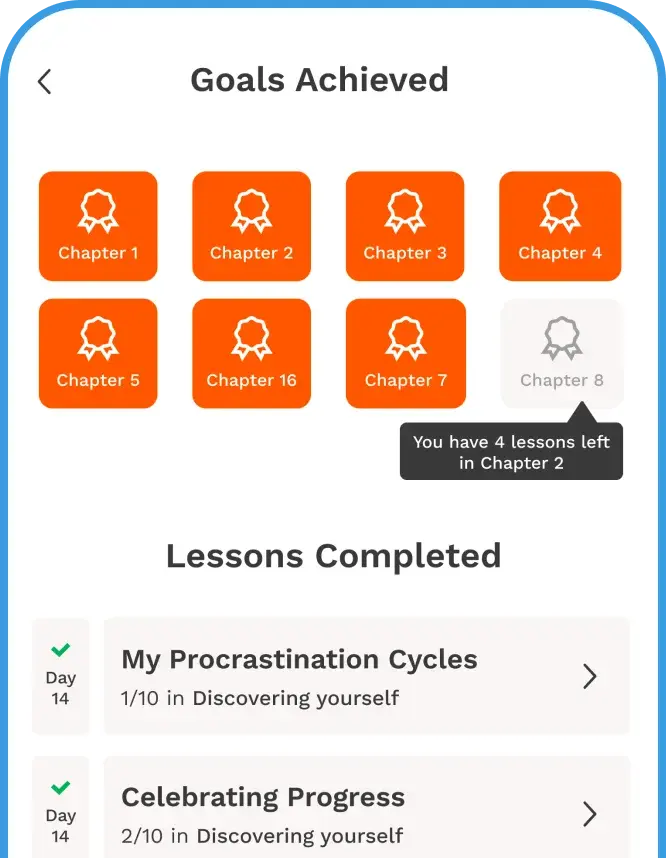Open the Chapter 5 badge

pyautogui.click(x=98, y=353)
